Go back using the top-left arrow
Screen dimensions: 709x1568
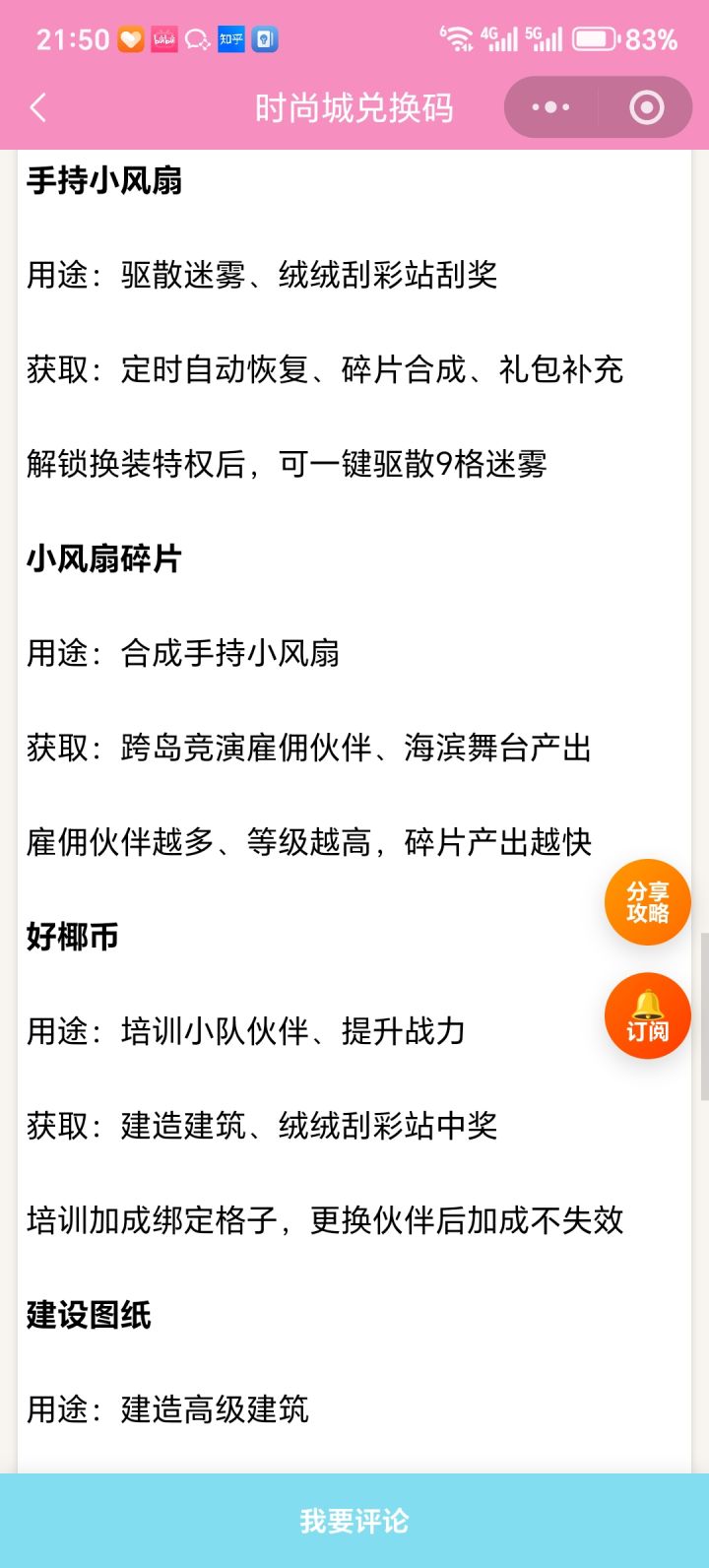pyautogui.click(x=38, y=107)
